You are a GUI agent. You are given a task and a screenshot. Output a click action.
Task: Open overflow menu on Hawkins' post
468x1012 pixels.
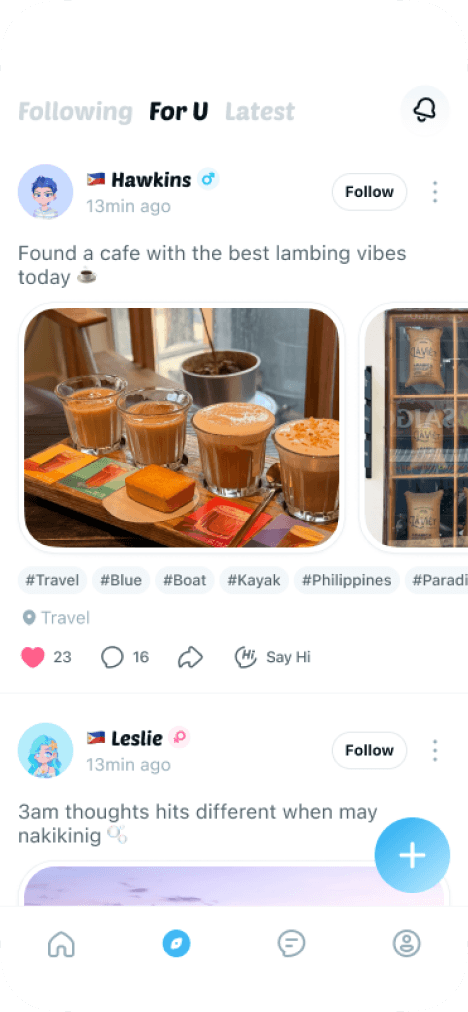435,192
